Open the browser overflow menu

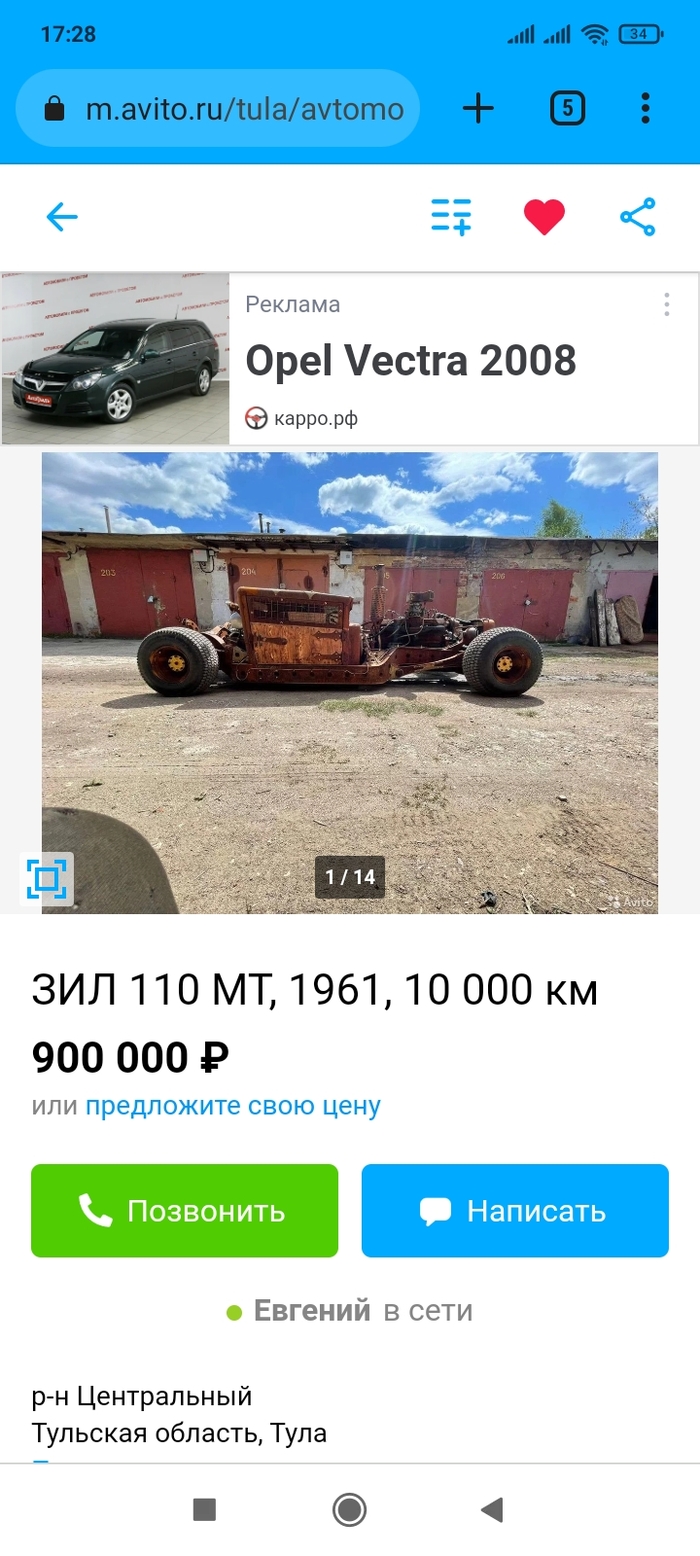[x=646, y=108]
